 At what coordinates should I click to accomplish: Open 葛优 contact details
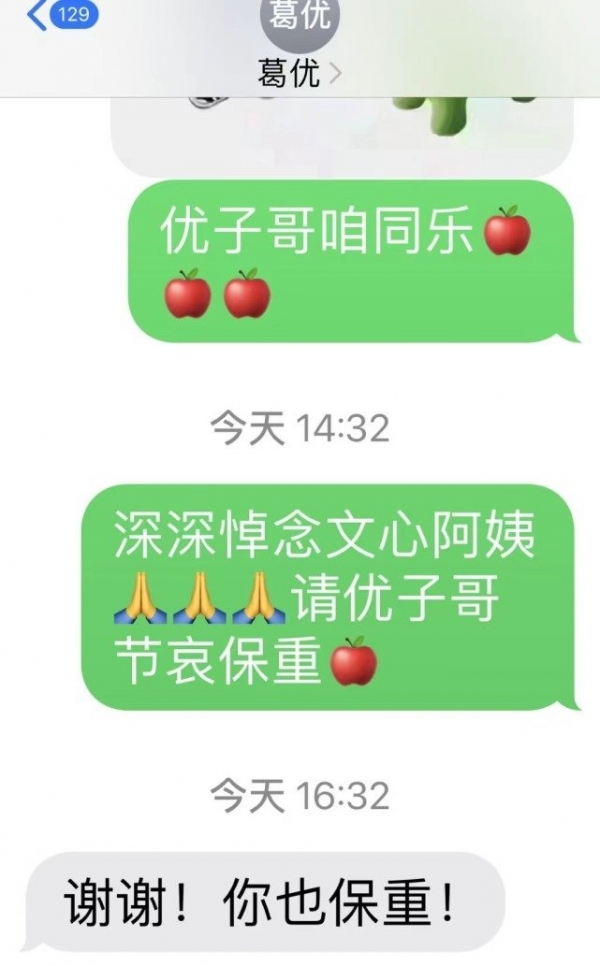[x=299, y=72]
